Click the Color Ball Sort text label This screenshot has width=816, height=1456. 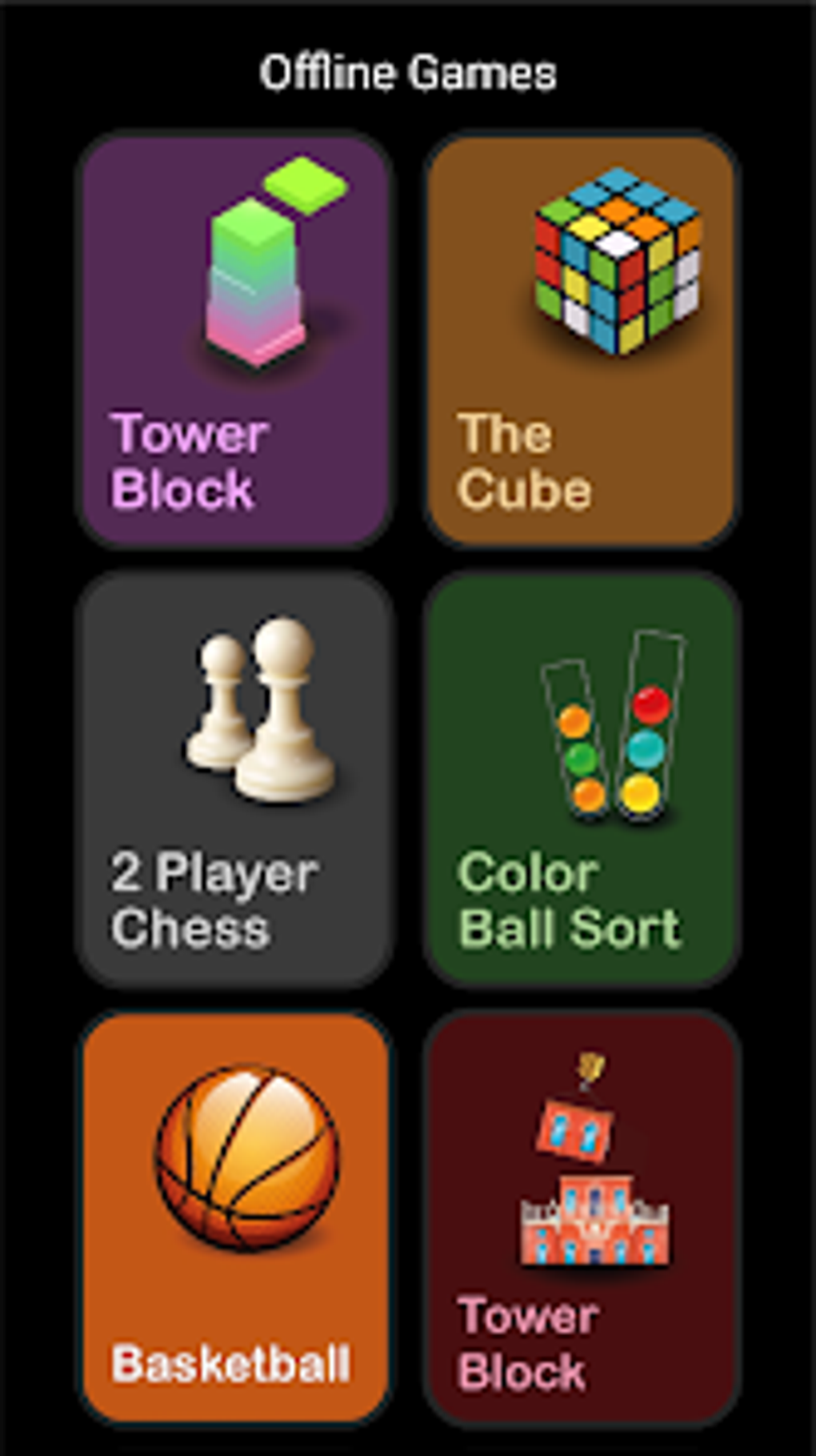pyautogui.click(x=572, y=896)
